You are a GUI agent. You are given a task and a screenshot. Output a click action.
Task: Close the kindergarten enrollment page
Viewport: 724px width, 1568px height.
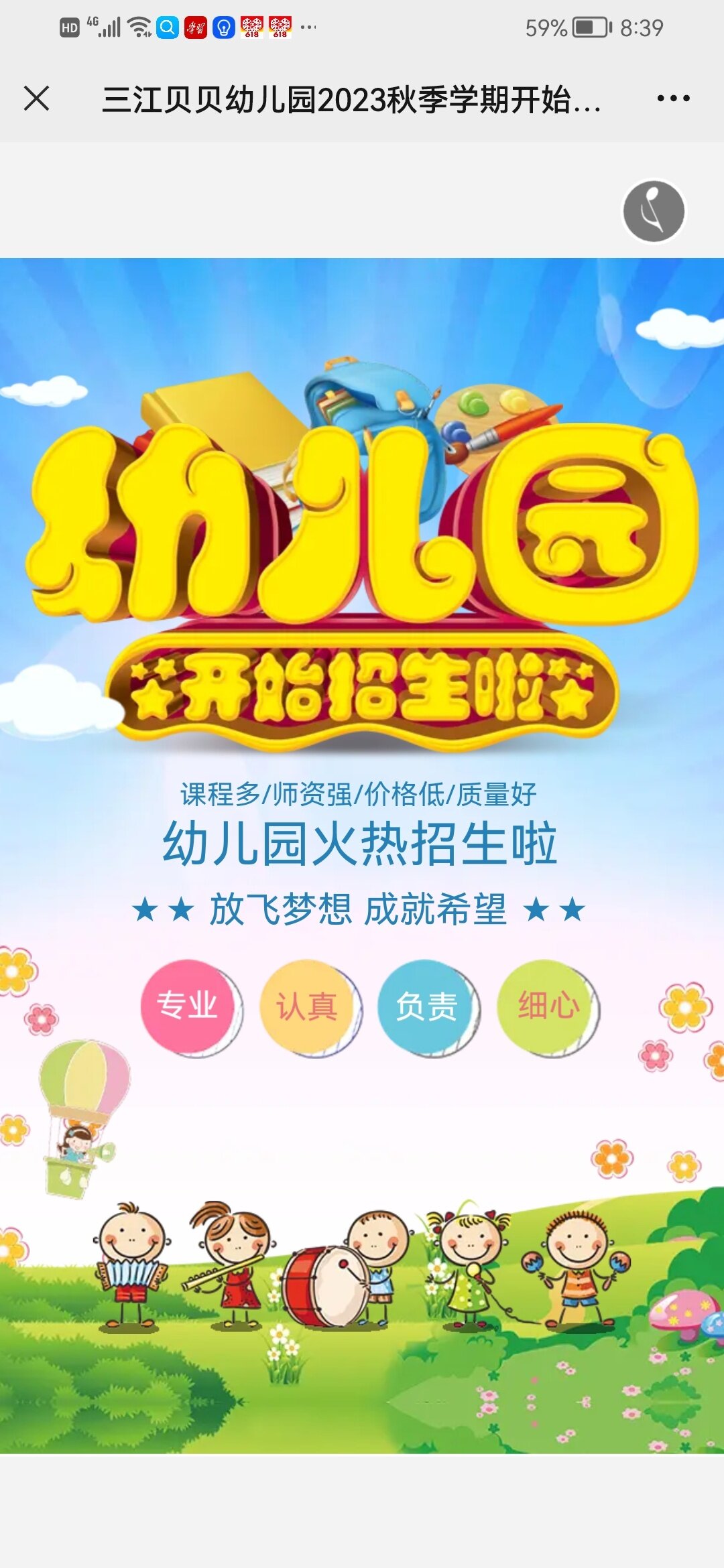(x=37, y=99)
